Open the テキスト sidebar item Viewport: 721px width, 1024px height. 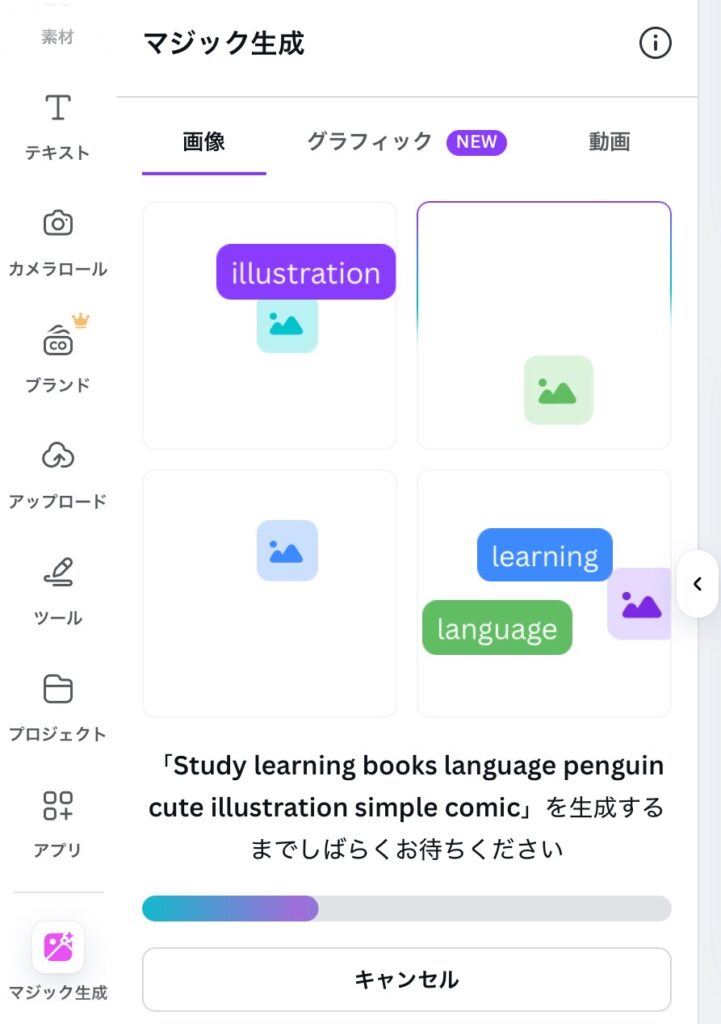click(57, 126)
